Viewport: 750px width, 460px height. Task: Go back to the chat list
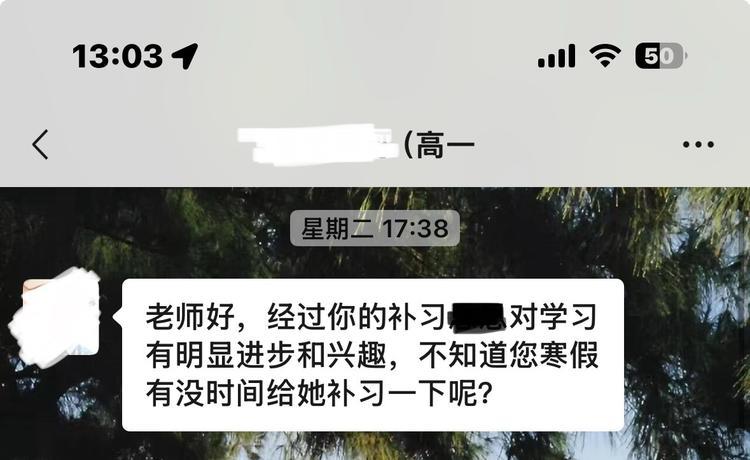point(40,145)
